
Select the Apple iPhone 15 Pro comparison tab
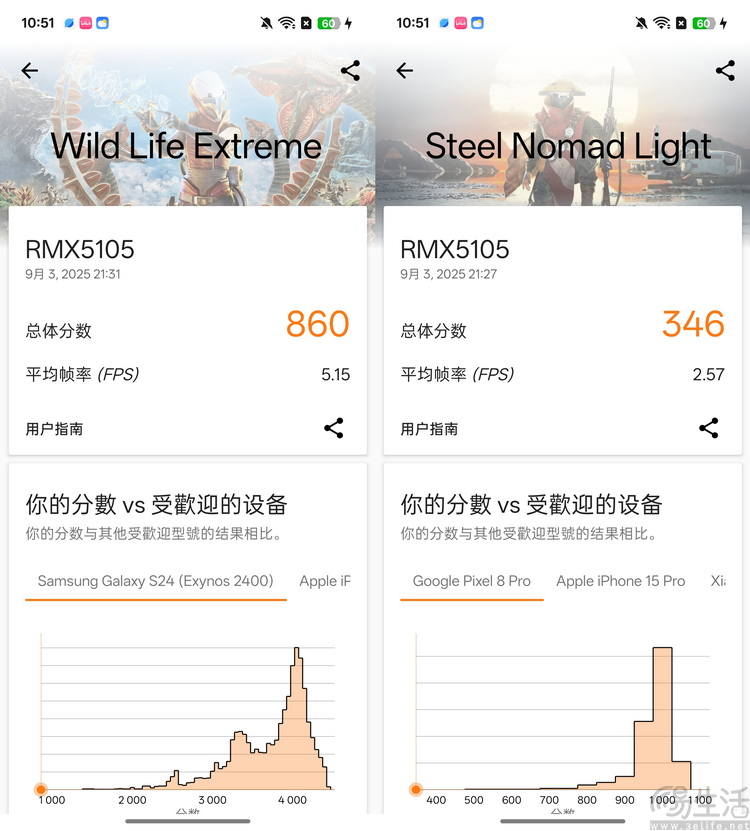tap(620, 581)
